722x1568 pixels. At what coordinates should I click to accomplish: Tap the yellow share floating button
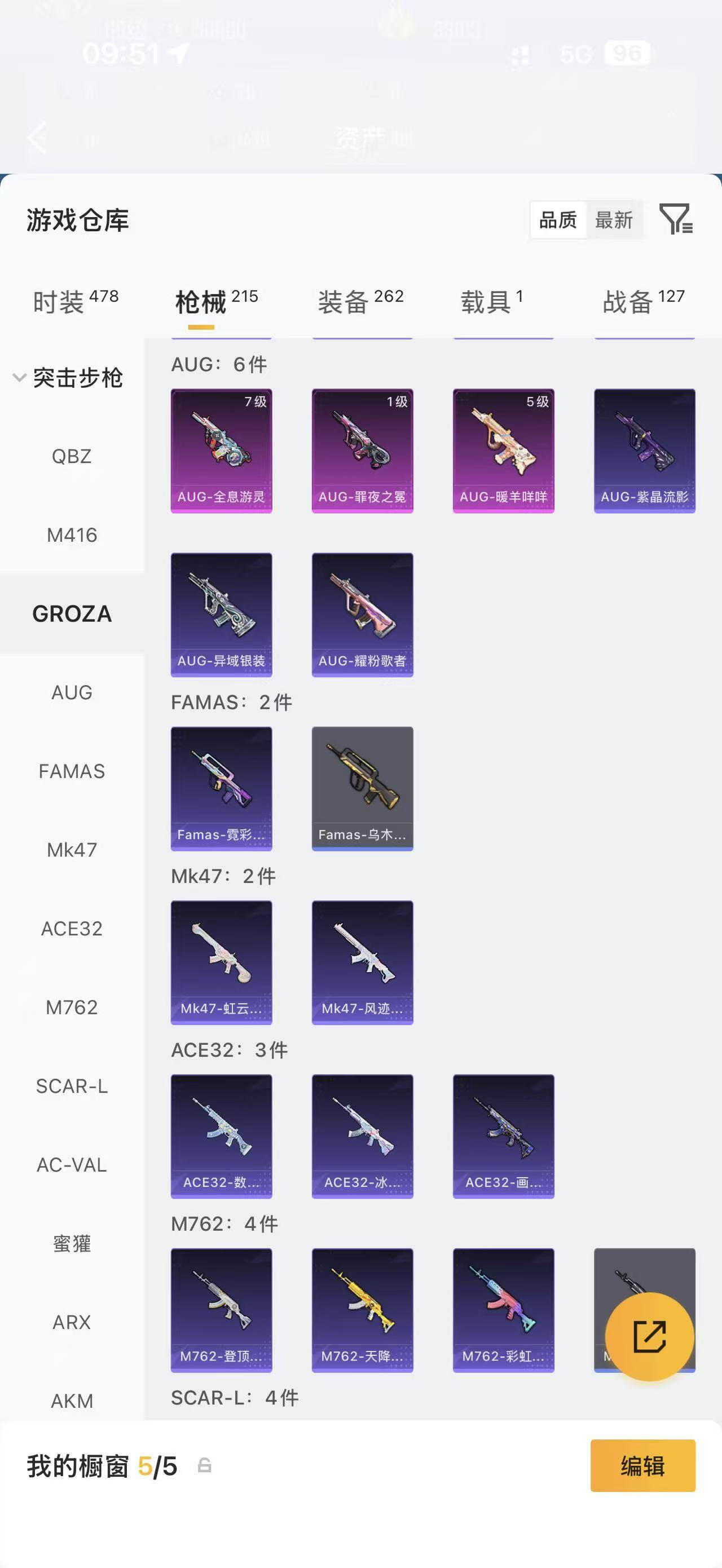click(x=650, y=1337)
